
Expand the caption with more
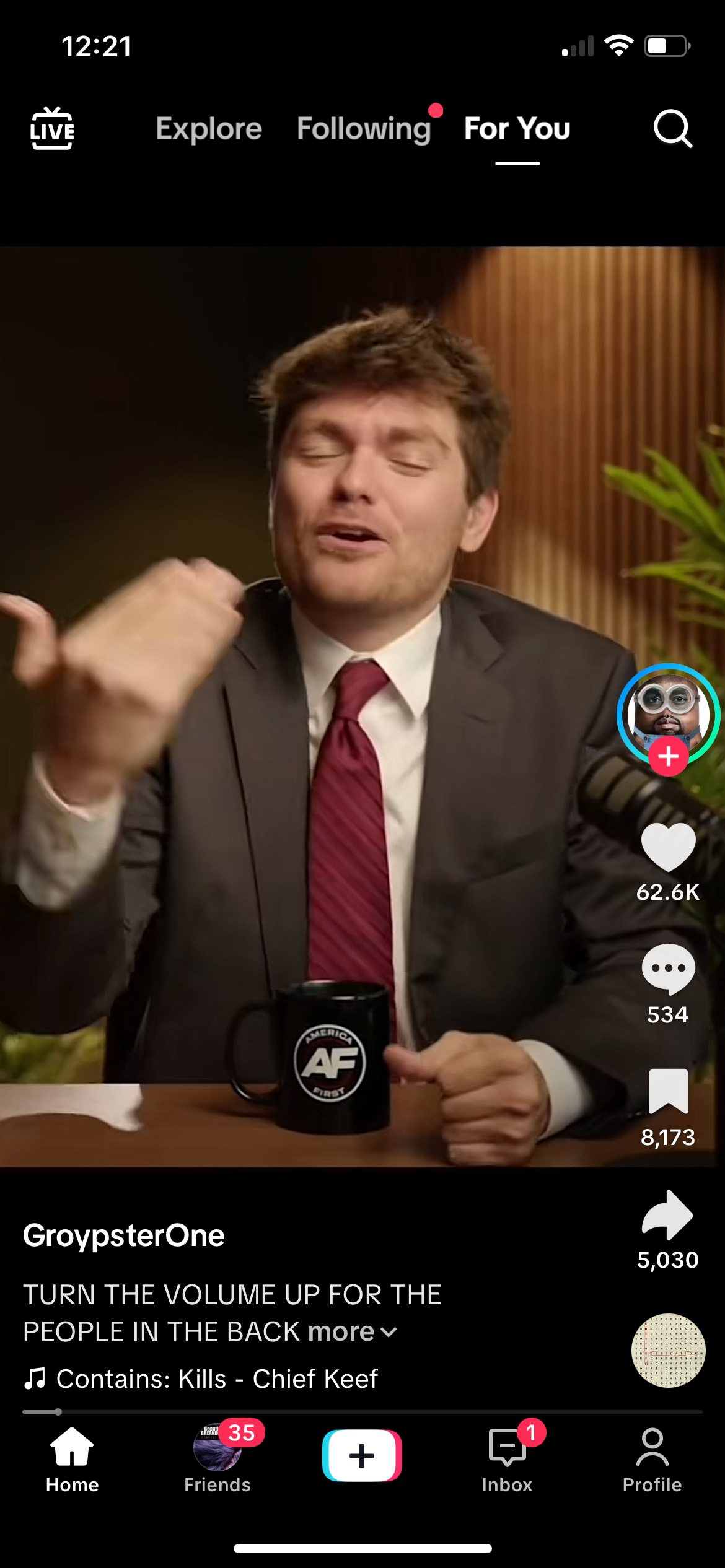pos(352,1331)
